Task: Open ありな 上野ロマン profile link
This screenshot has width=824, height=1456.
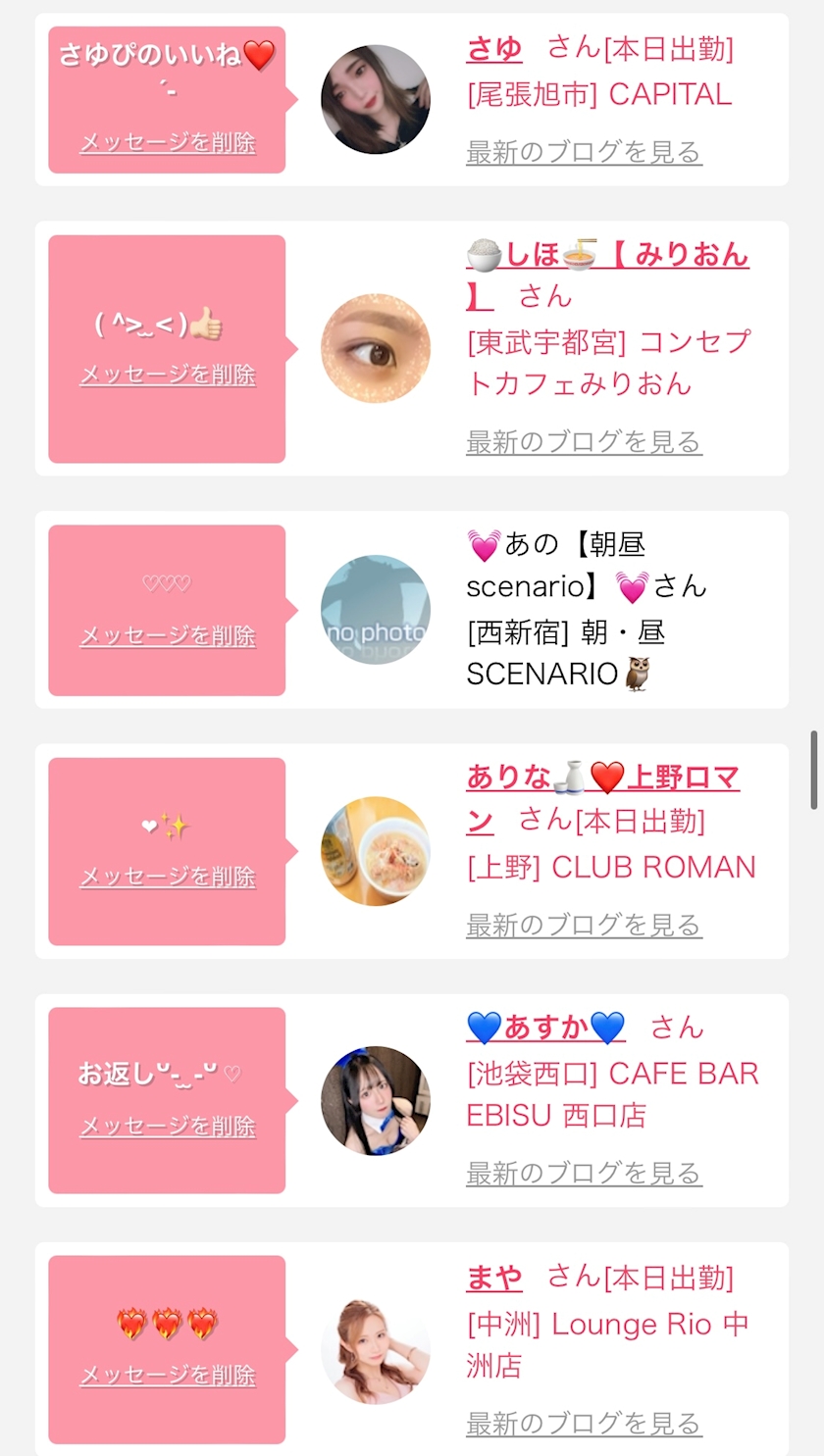Action: 602,778
